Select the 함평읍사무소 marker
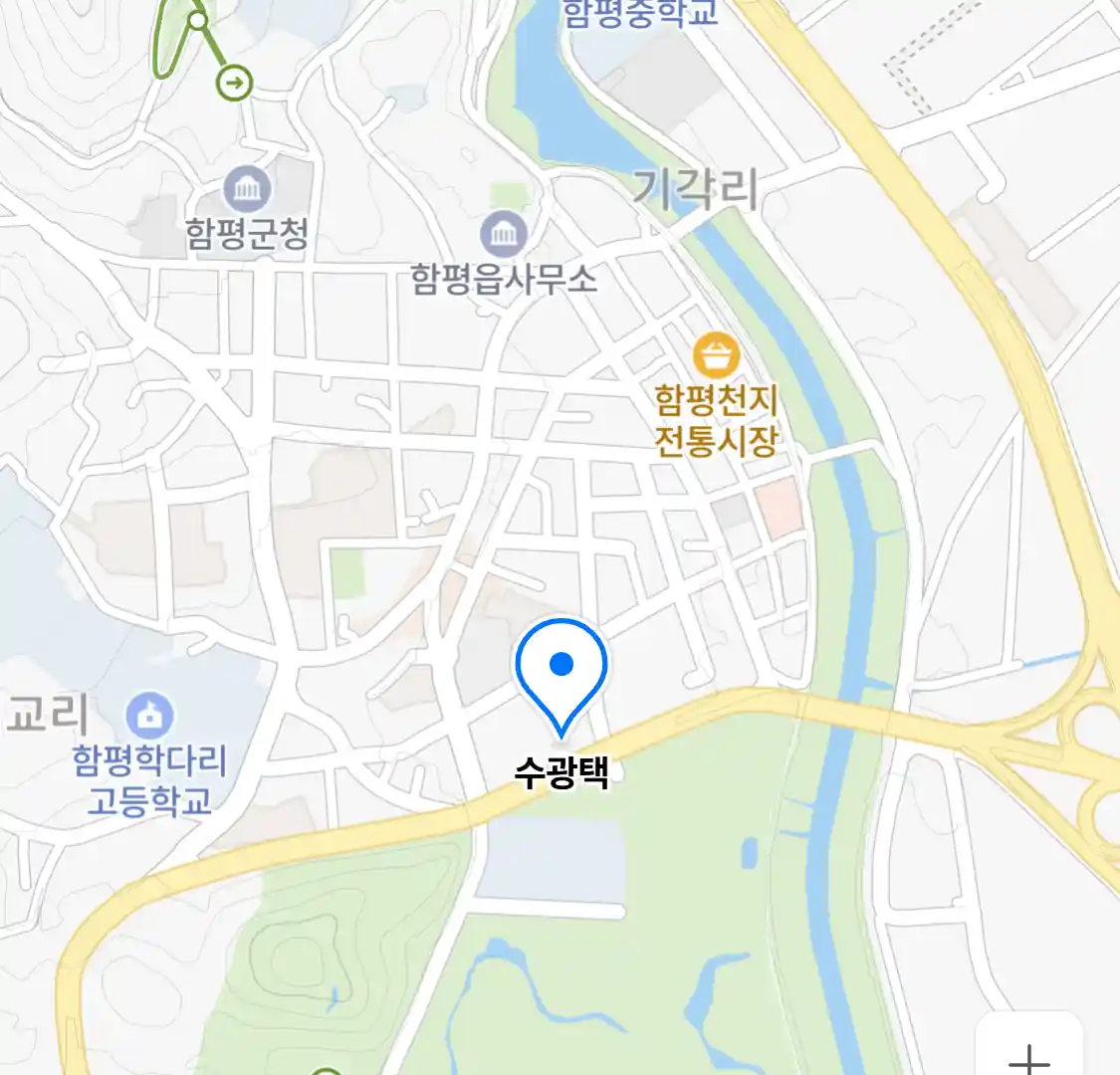This screenshot has height=1075, width=1120. [x=505, y=235]
